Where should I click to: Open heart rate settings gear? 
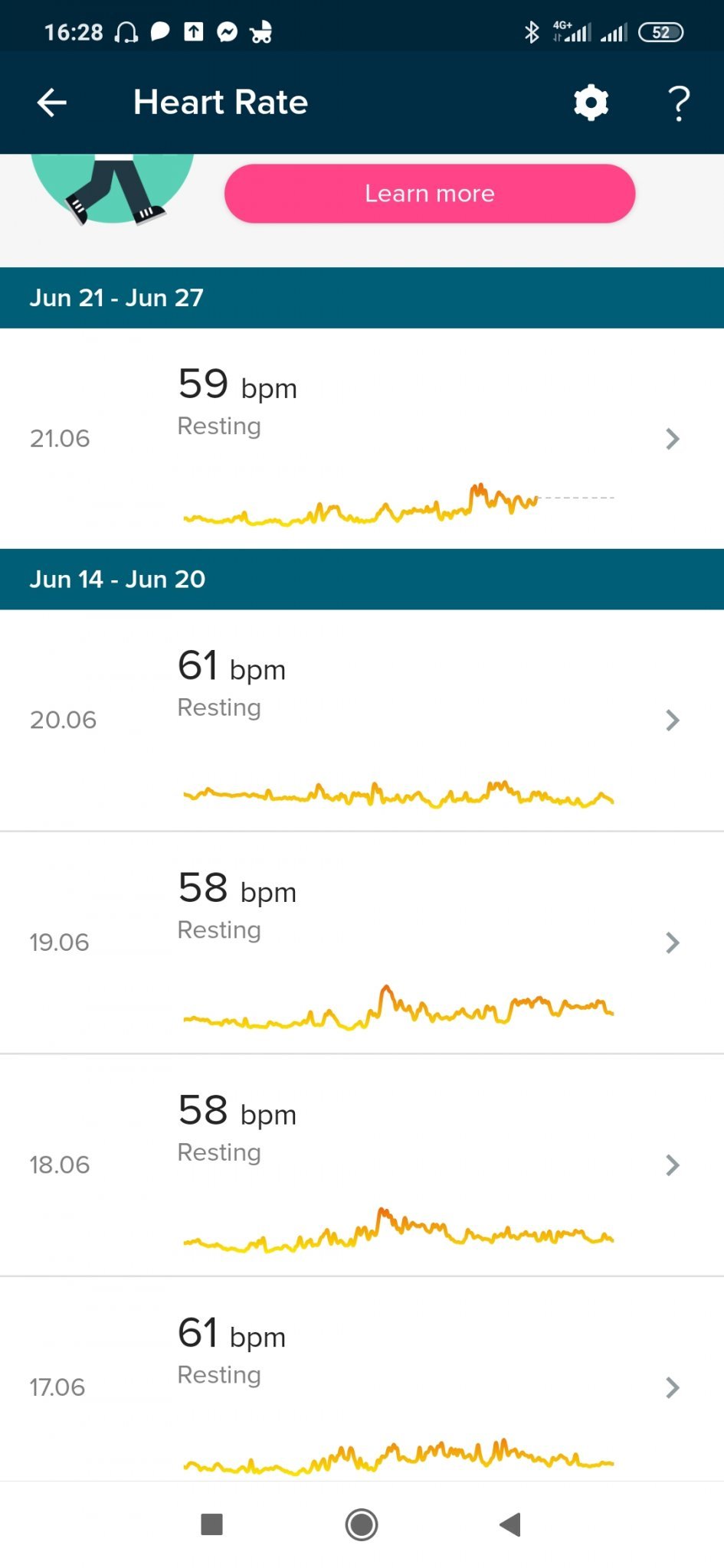click(x=591, y=103)
